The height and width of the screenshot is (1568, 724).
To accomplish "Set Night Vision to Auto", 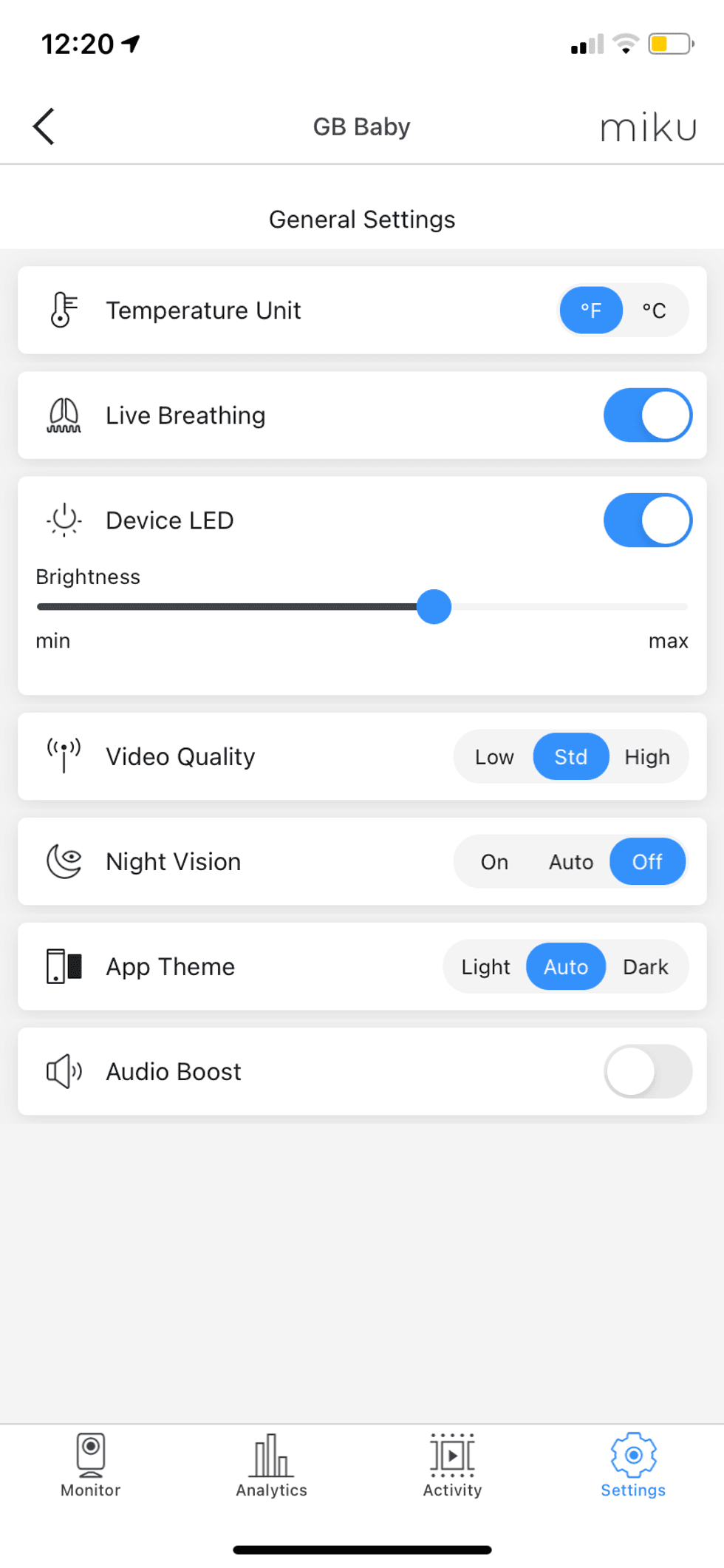I will click(570, 861).
